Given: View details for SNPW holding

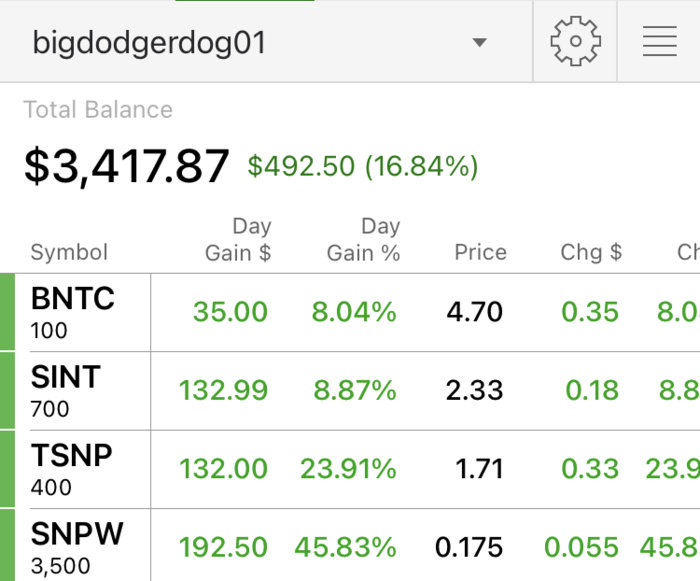Looking at the screenshot, I should [x=77, y=546].
